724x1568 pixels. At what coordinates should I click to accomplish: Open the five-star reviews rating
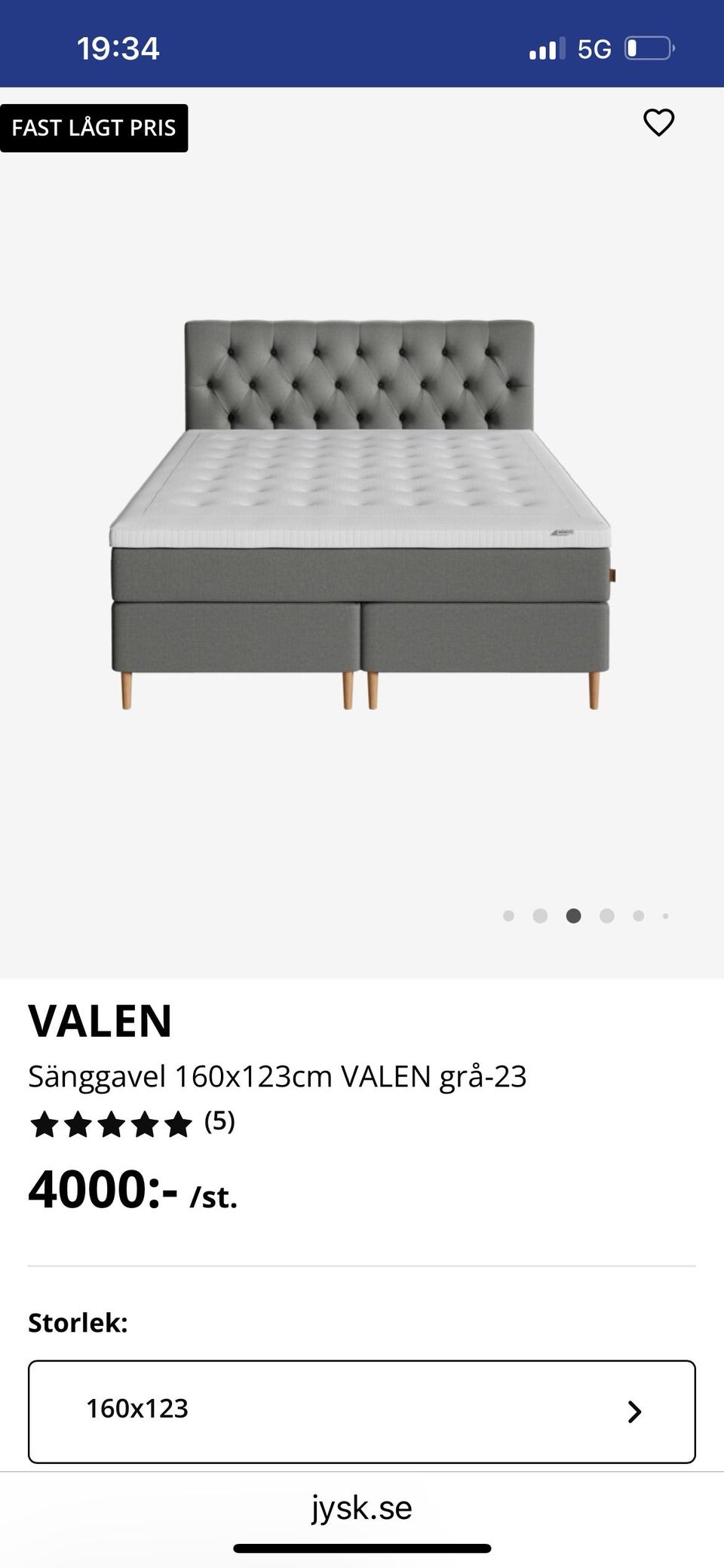(x=132, y=1123)
